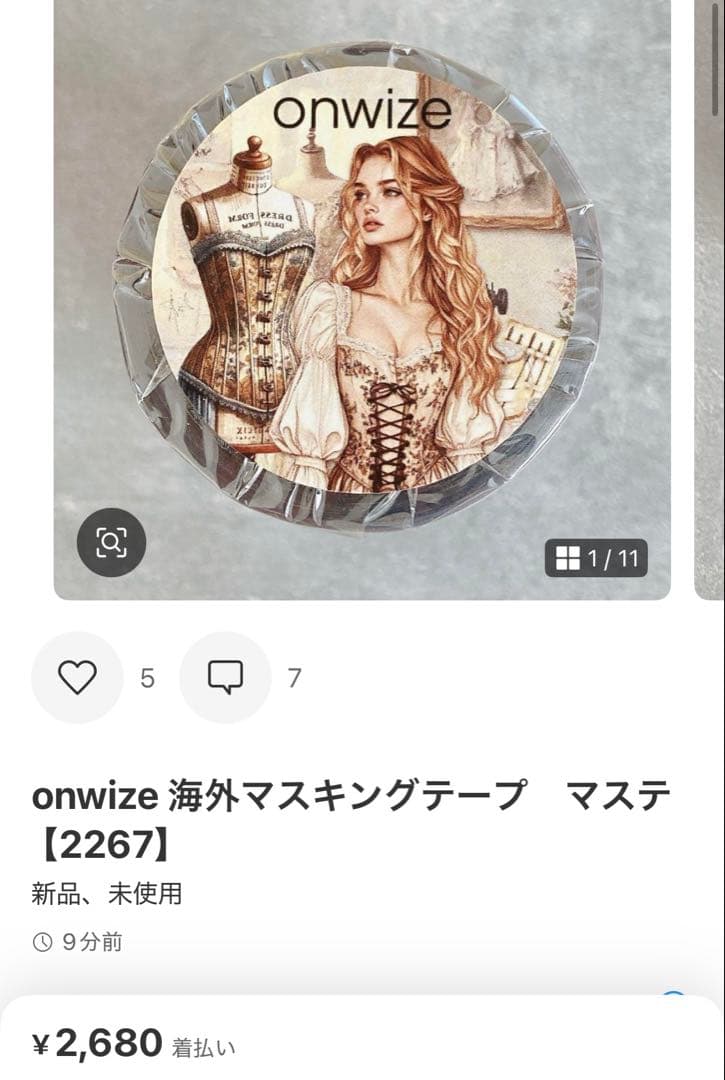Open the 1 / 11 photo grid view

point(596,558)
